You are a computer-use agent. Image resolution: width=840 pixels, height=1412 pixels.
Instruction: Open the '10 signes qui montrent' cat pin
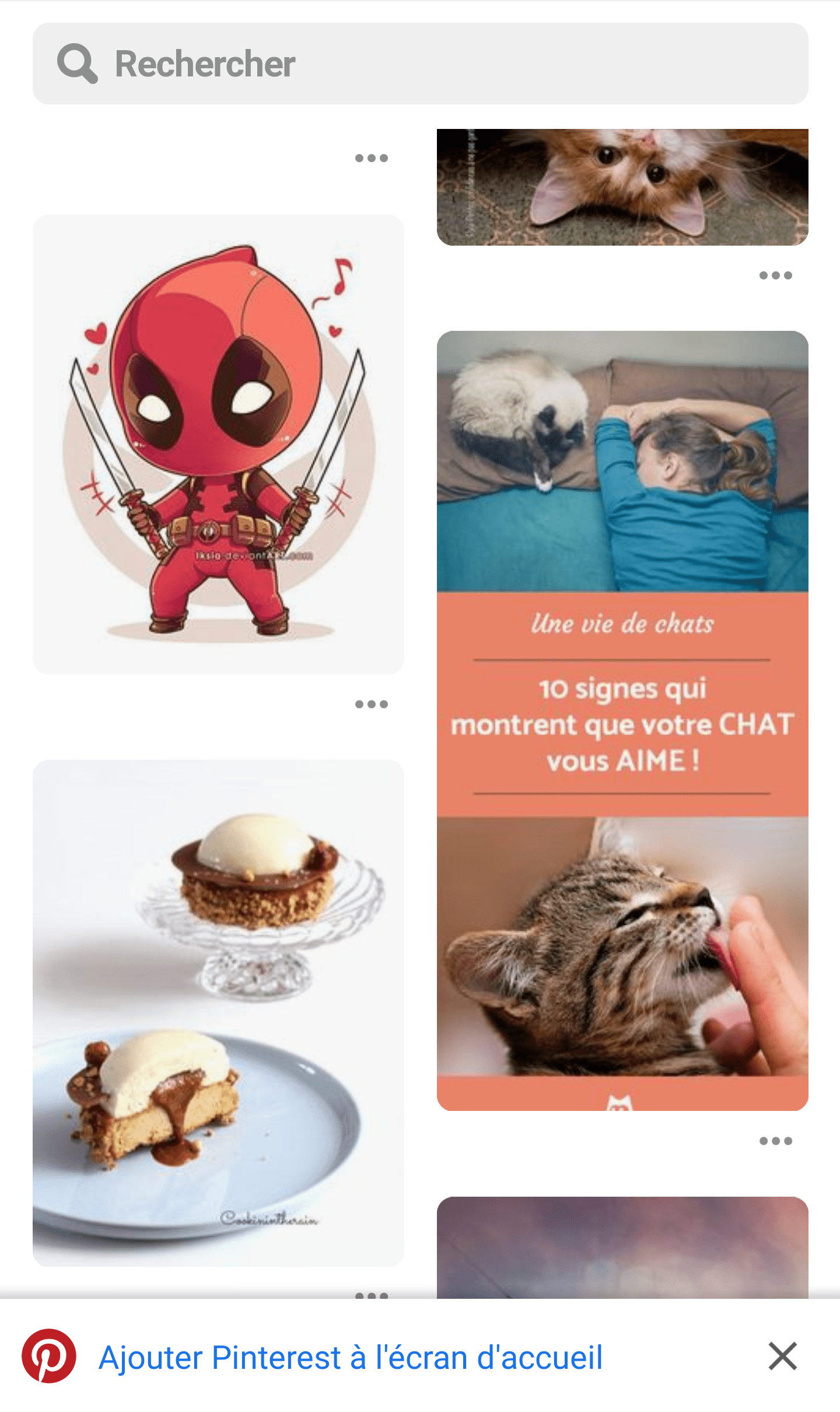622,721
